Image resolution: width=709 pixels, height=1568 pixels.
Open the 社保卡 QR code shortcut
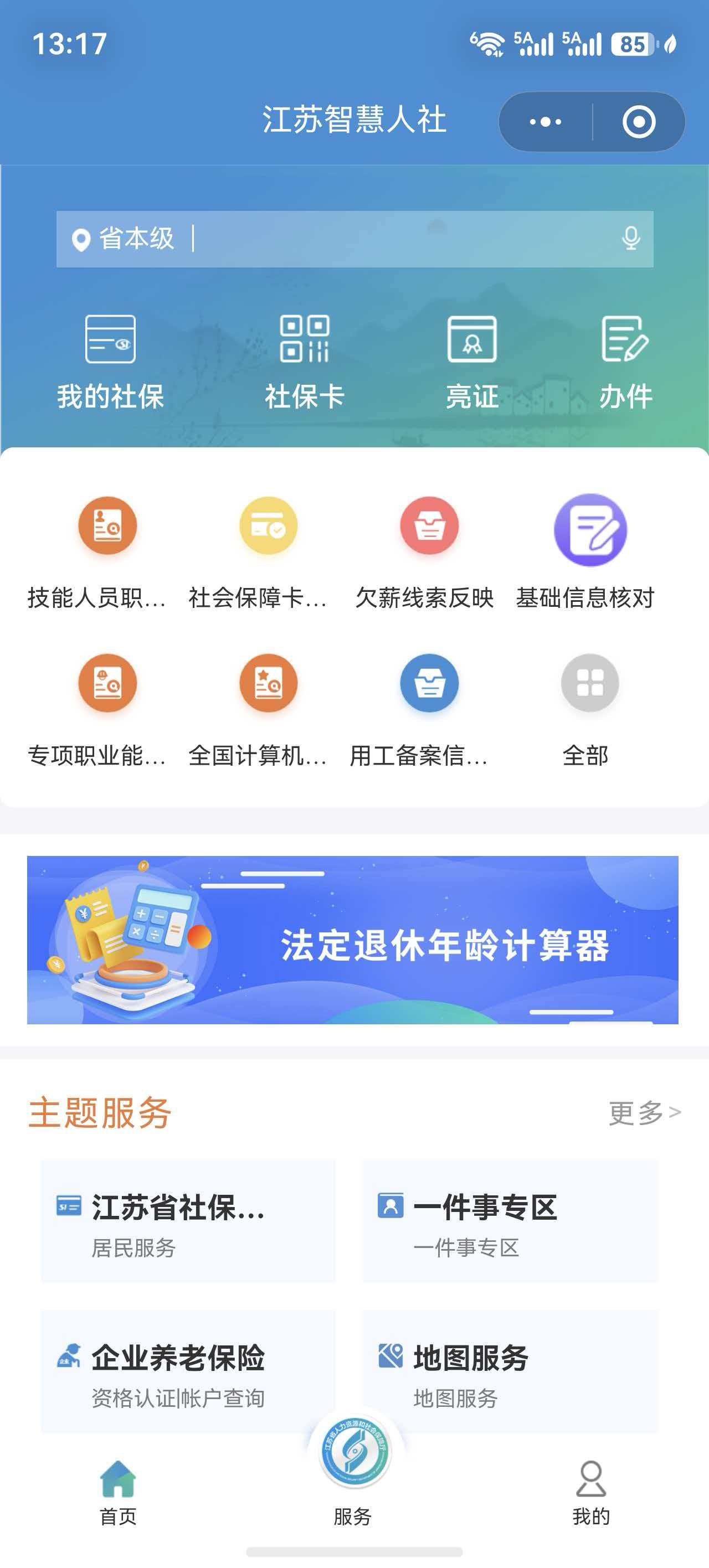(x=305, y=362)
